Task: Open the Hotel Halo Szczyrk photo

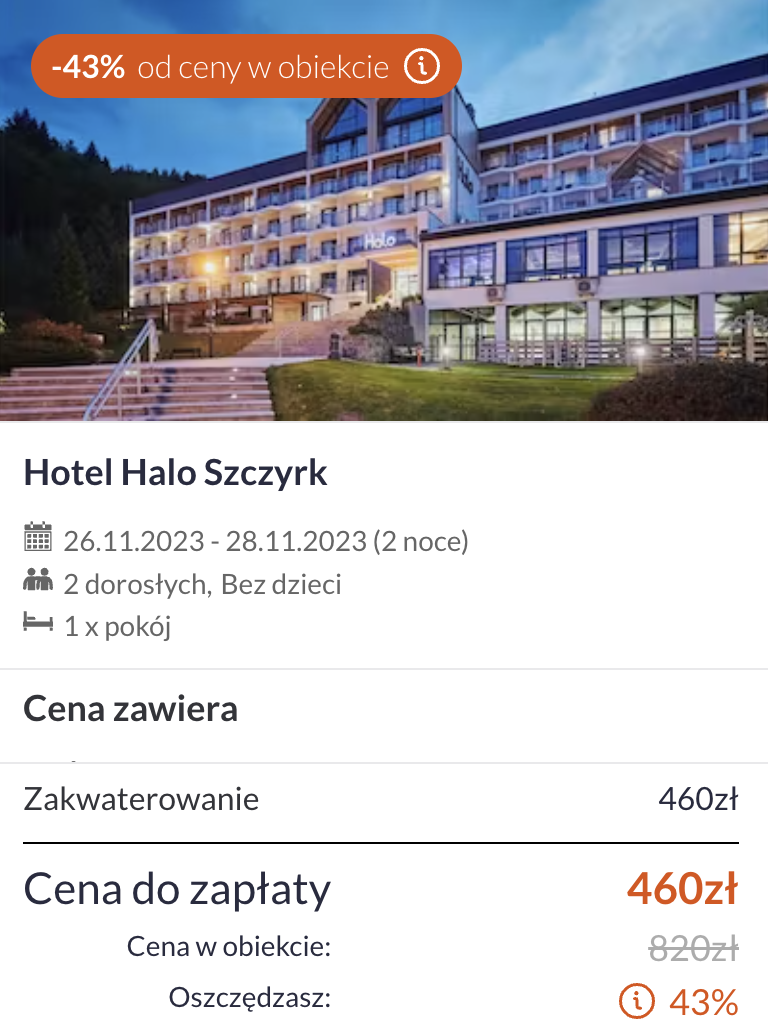Action: 384,250
